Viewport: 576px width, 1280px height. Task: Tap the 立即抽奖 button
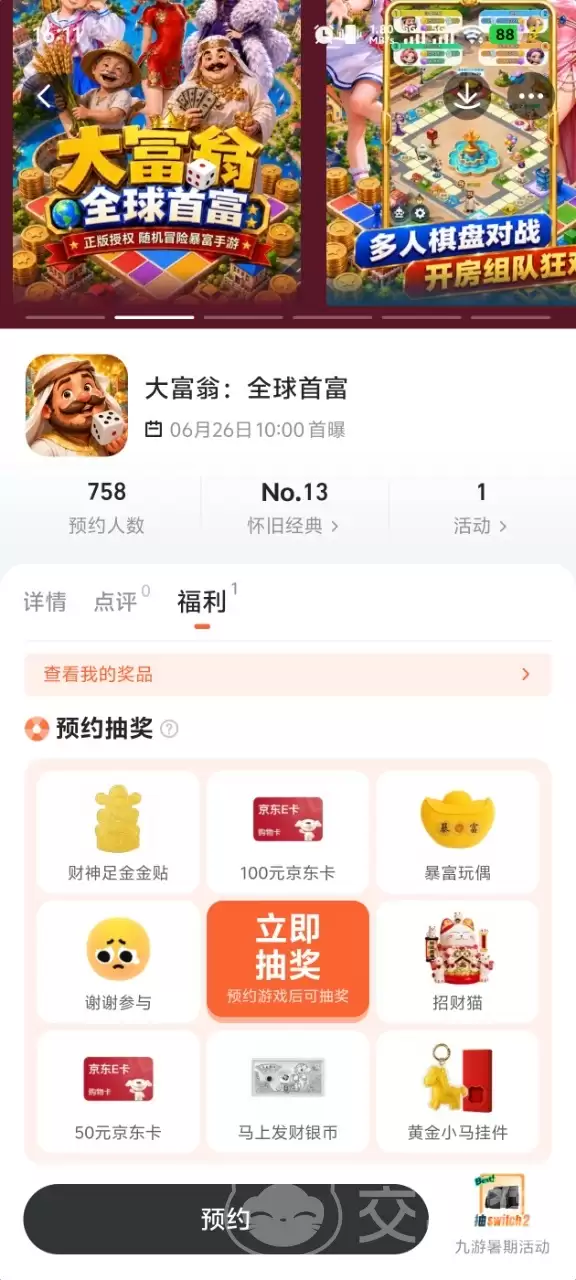(288, 961)
